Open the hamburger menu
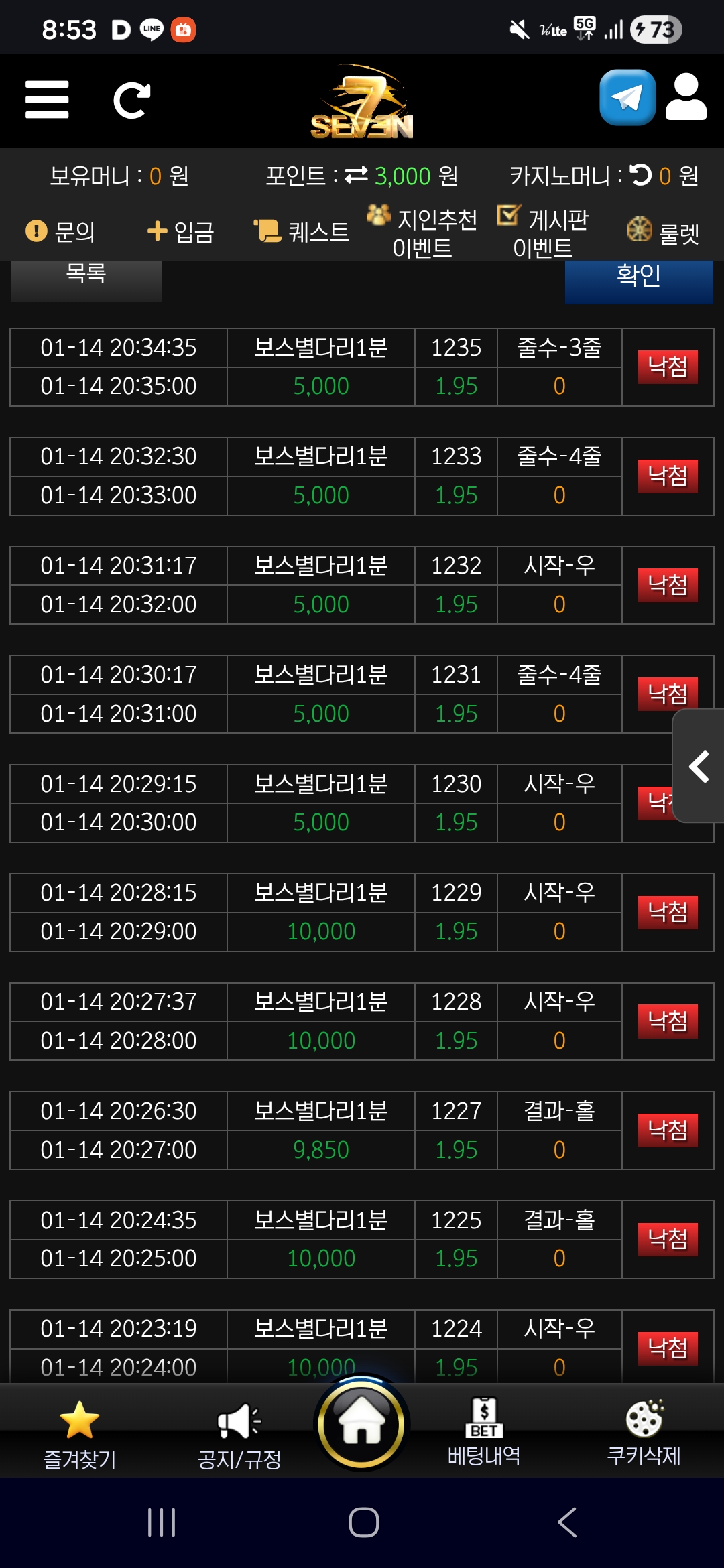This screenshot has width=724, height=1568. (47, 100)
